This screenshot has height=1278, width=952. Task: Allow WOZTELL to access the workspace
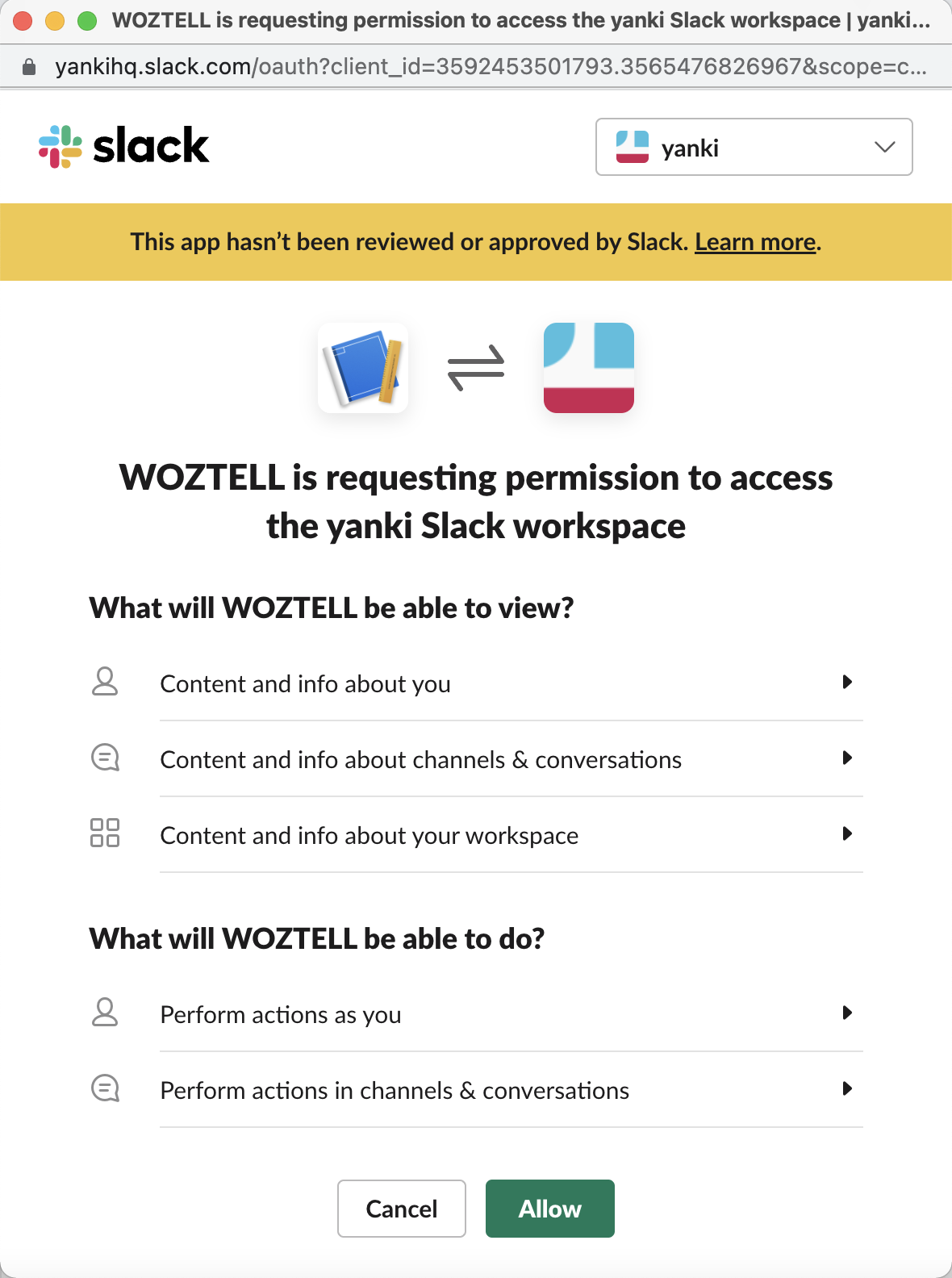click(549, 1209)
